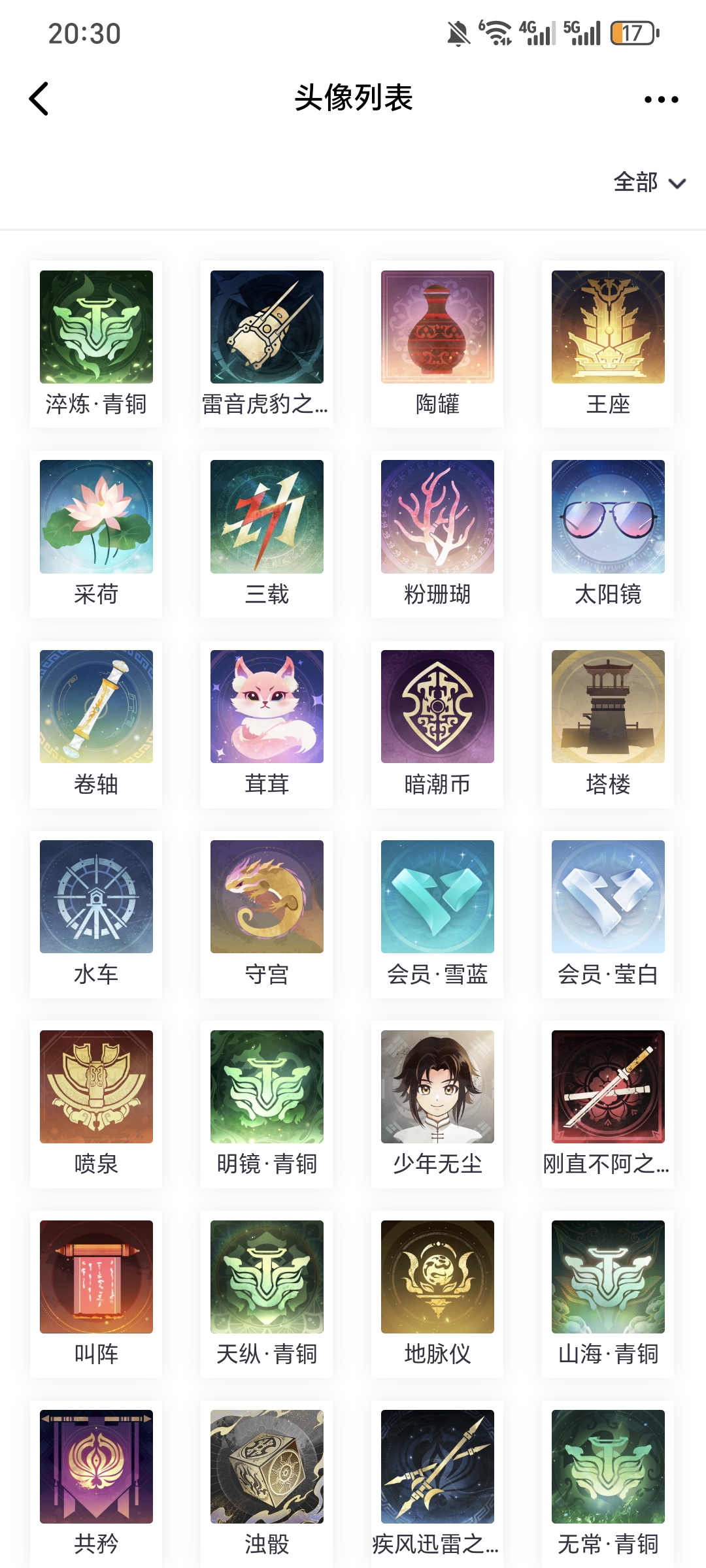Open the three-dot overflow menu

pos(661,99)
